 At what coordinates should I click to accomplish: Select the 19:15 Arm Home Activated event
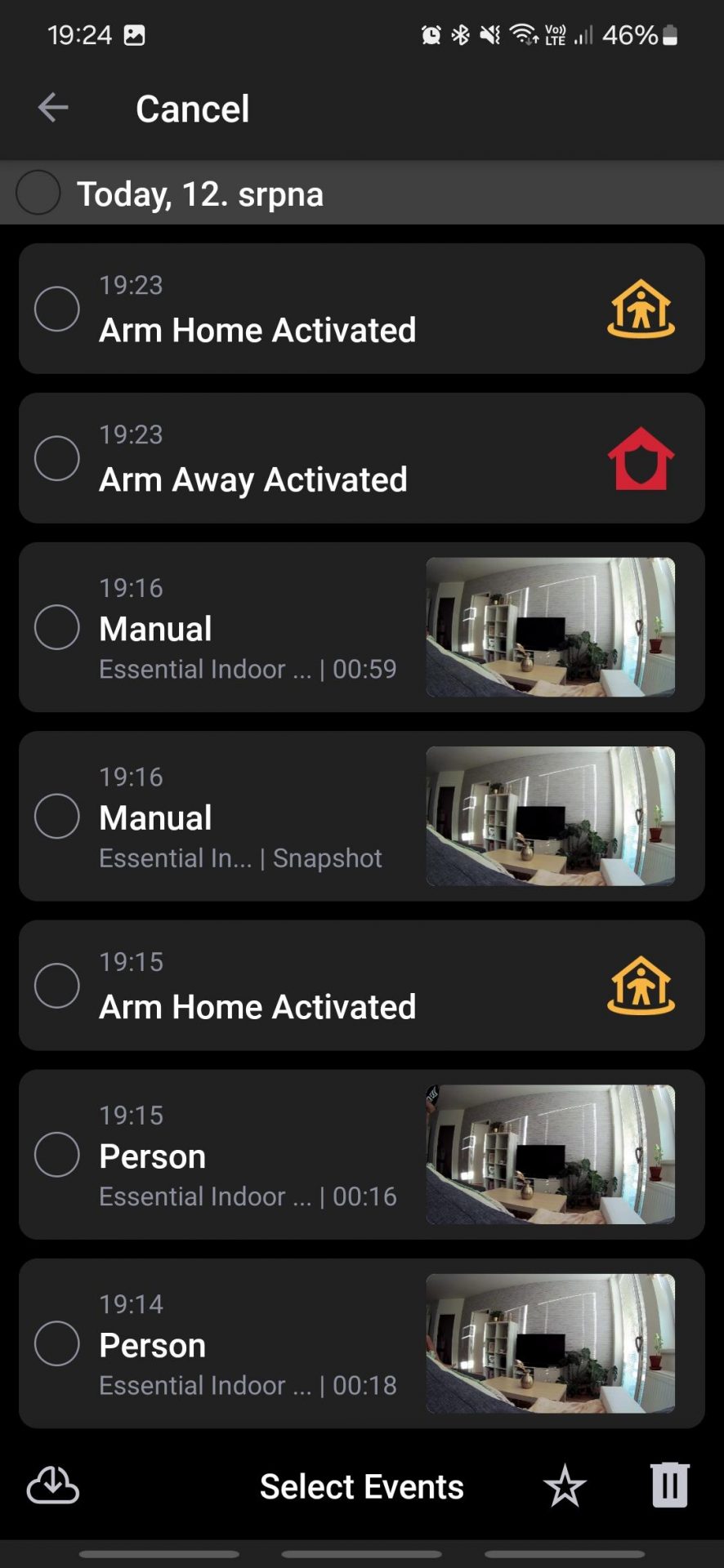[x=57, y=986]
